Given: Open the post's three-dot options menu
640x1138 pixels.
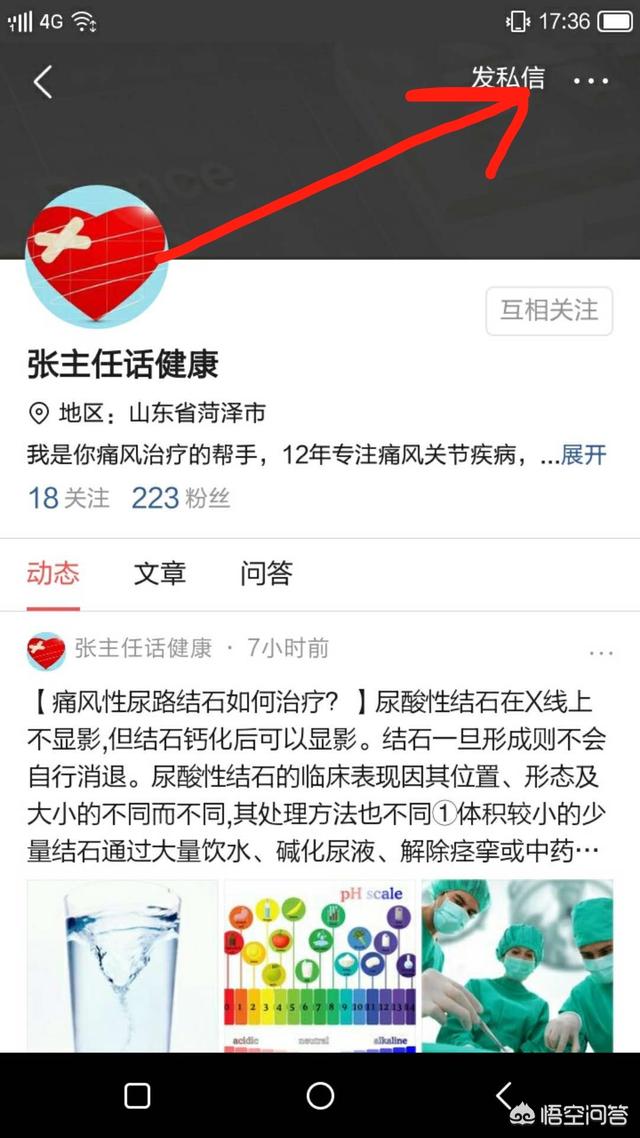Looking at the screenshot, I should pyautogui.click(x=601, y=652).
